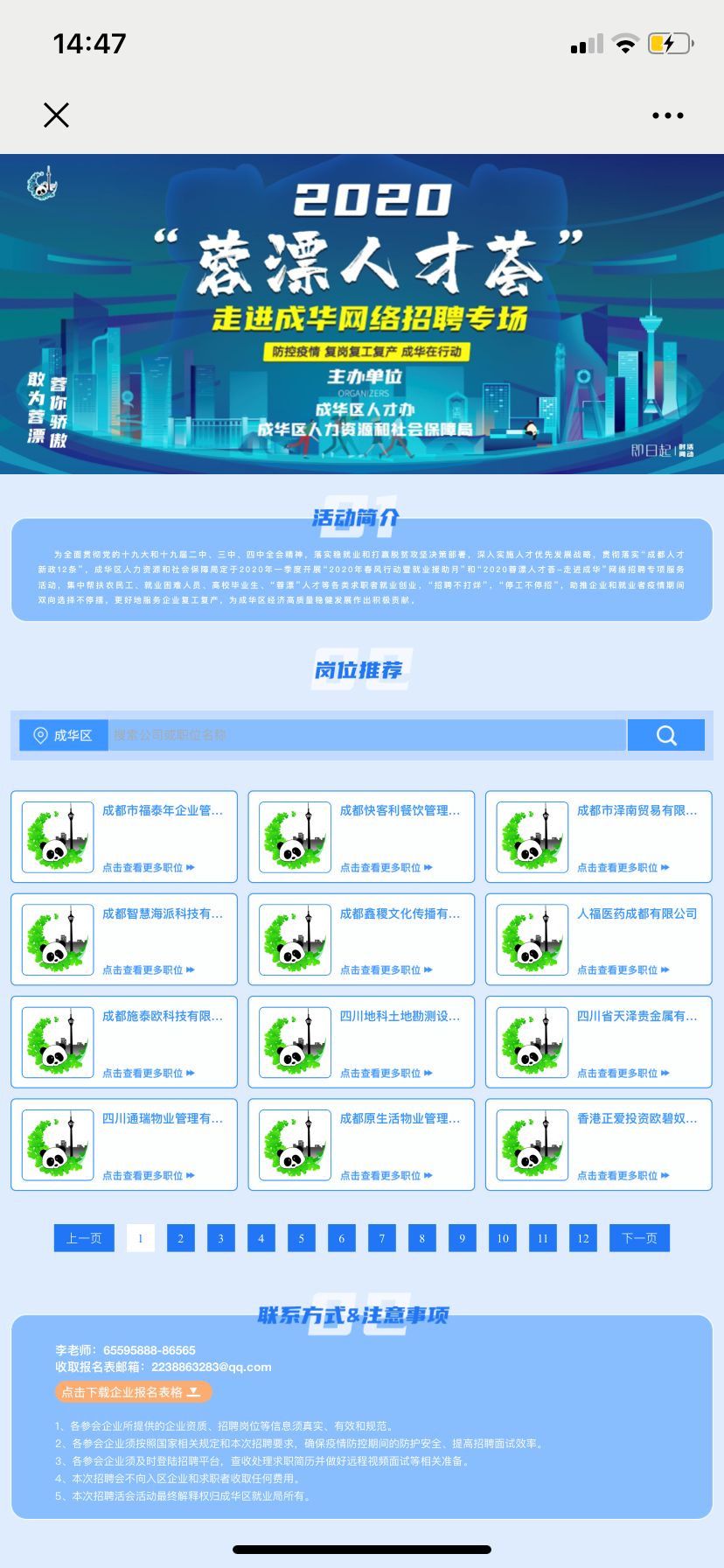
Task: Switch to page 12 of listings
Action: (x=582, y=1238)
